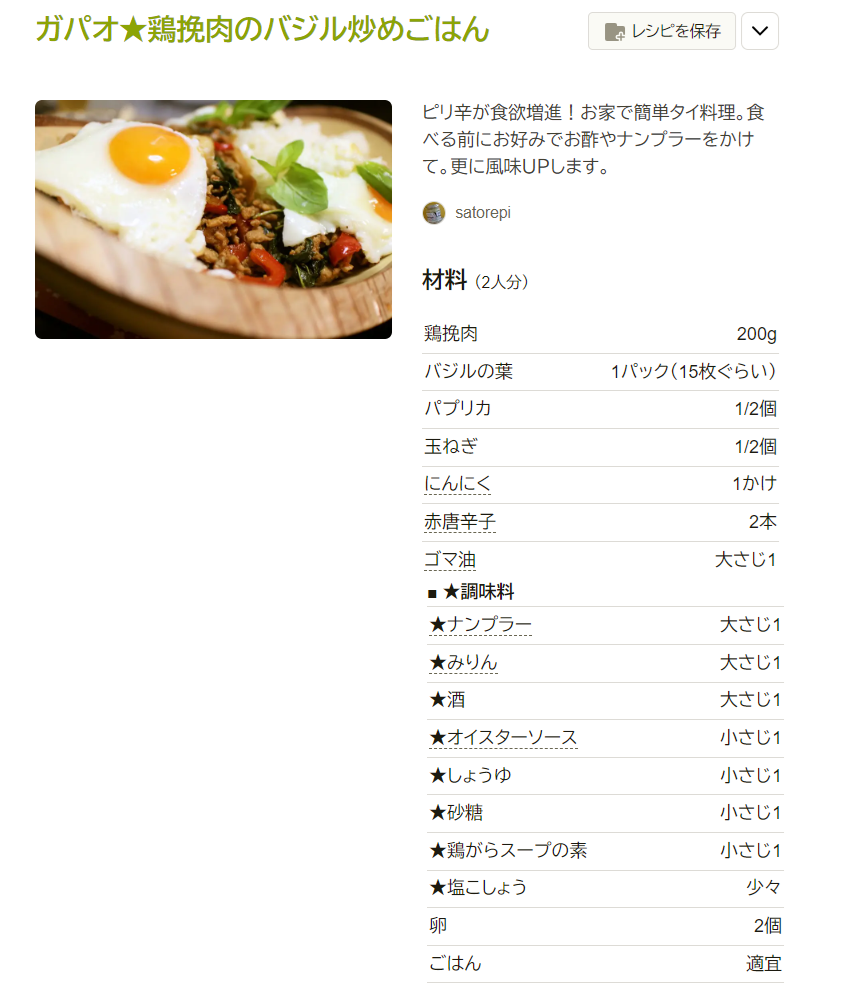852x991 pixels.
Task: Save this recipe with レシピを保存
Action: tap(662, 31)
